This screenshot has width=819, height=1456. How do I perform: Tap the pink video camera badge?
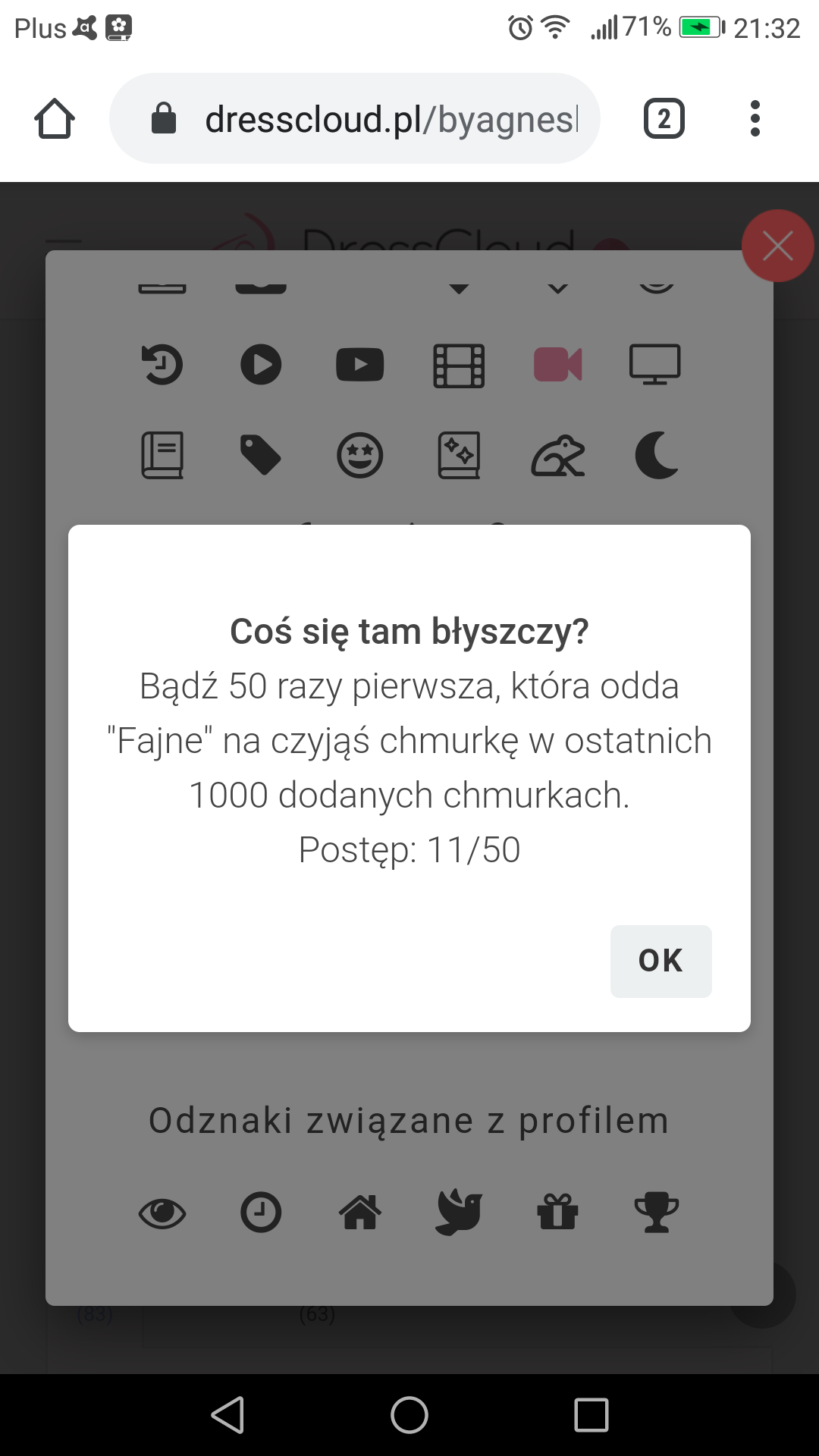[557, 365]
